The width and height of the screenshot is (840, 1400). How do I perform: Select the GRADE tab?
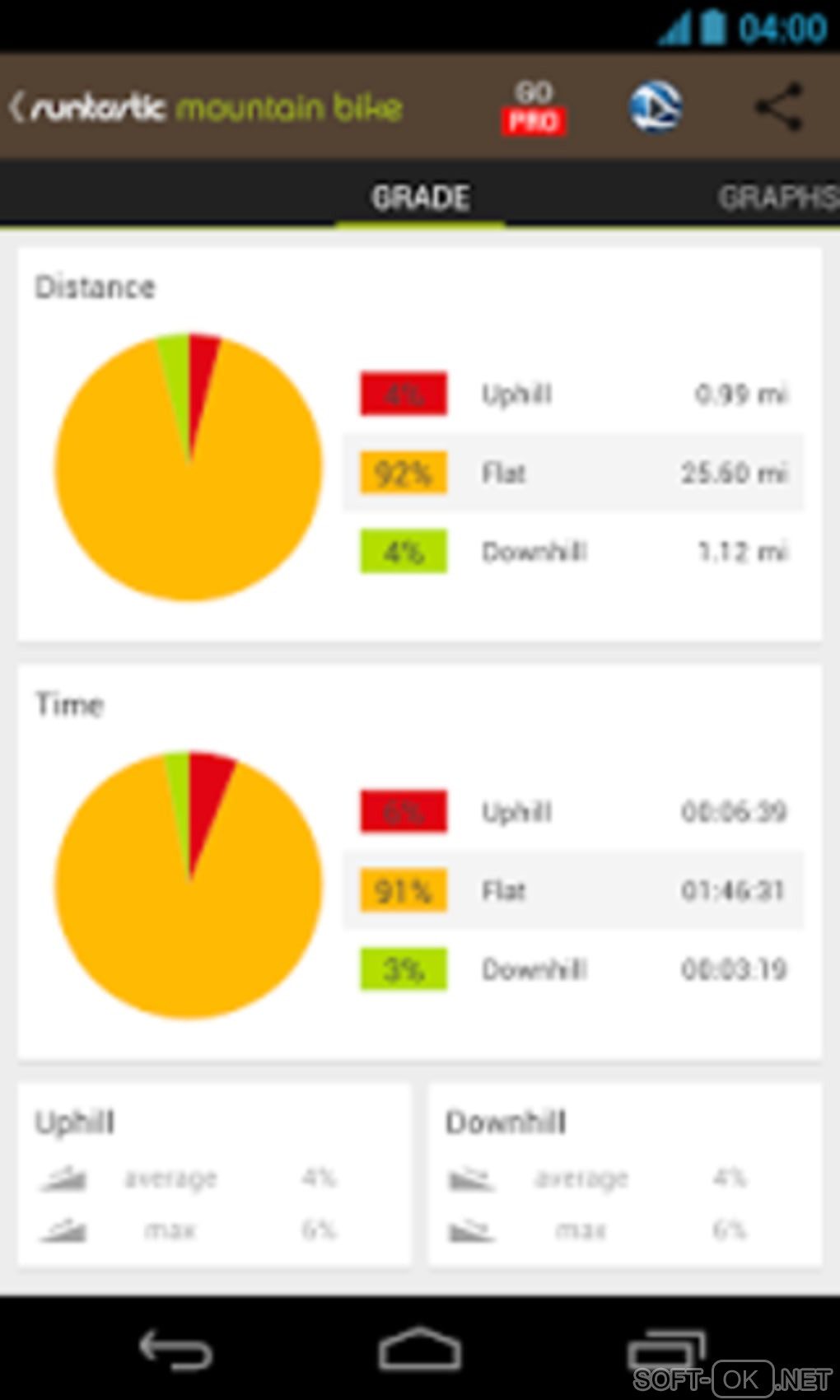[420, 198]
